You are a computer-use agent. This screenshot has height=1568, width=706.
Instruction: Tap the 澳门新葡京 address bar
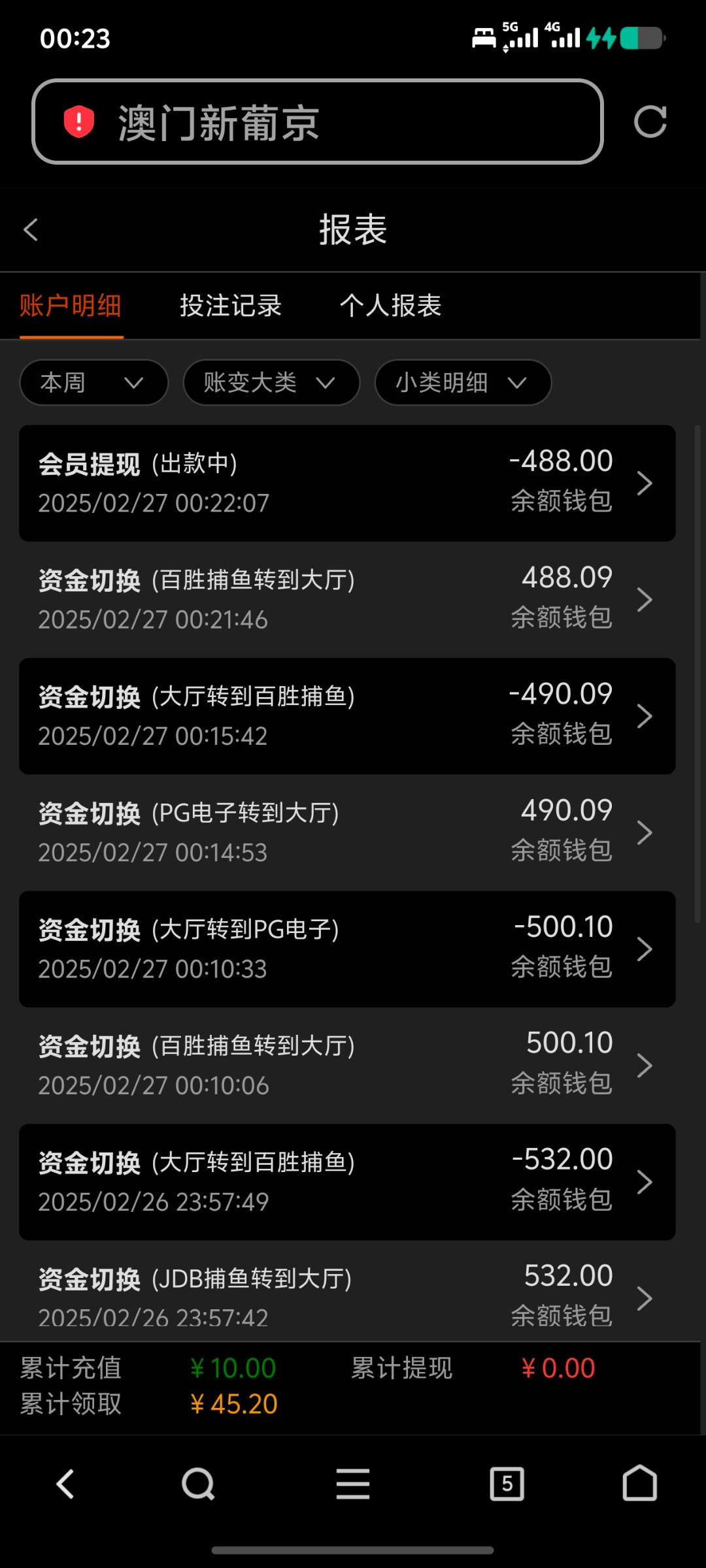tap(318, 122)
